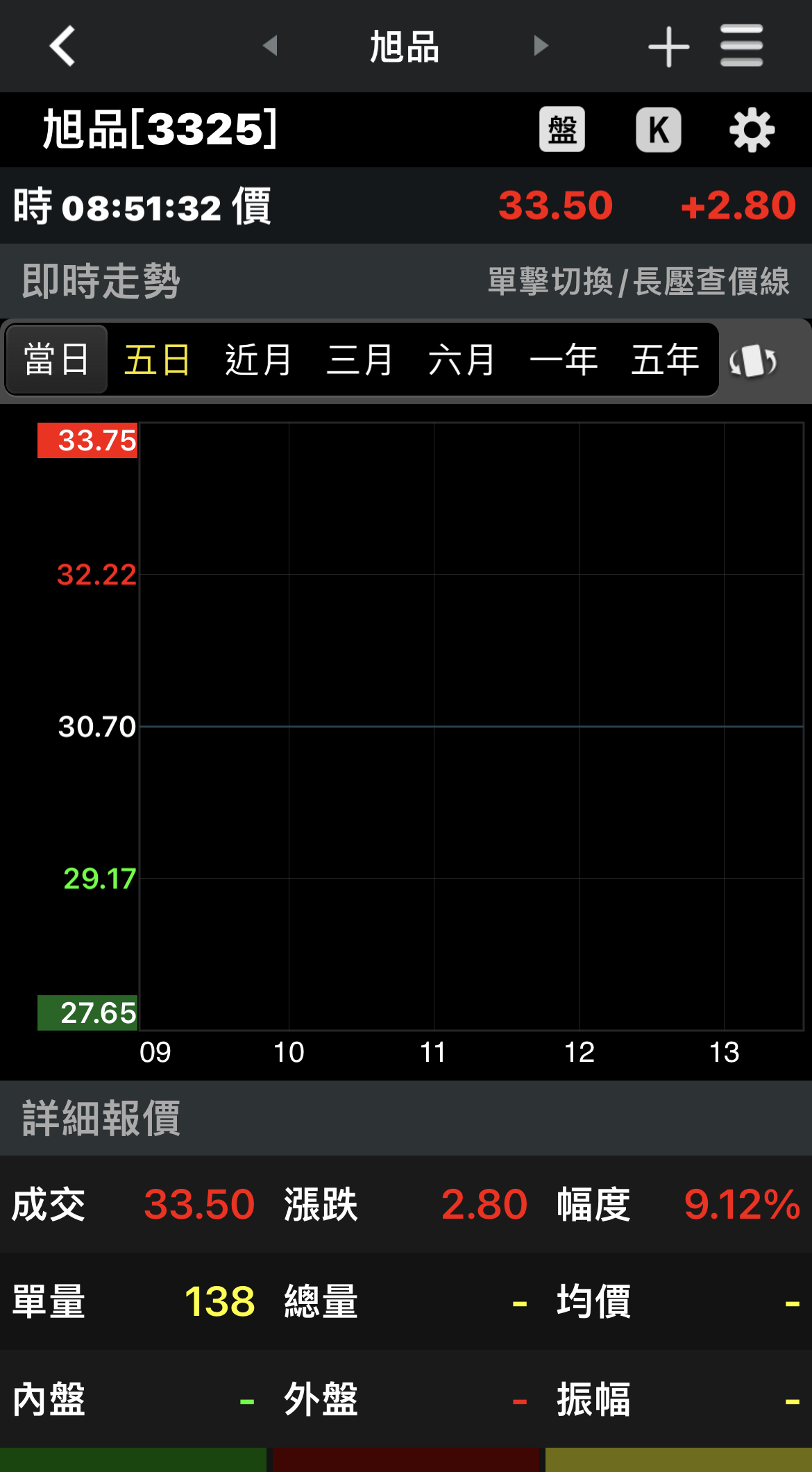Tap the chart to switch view
Image resolution: width=812 pixels, height=1472 pixels.
coord(471,726)
